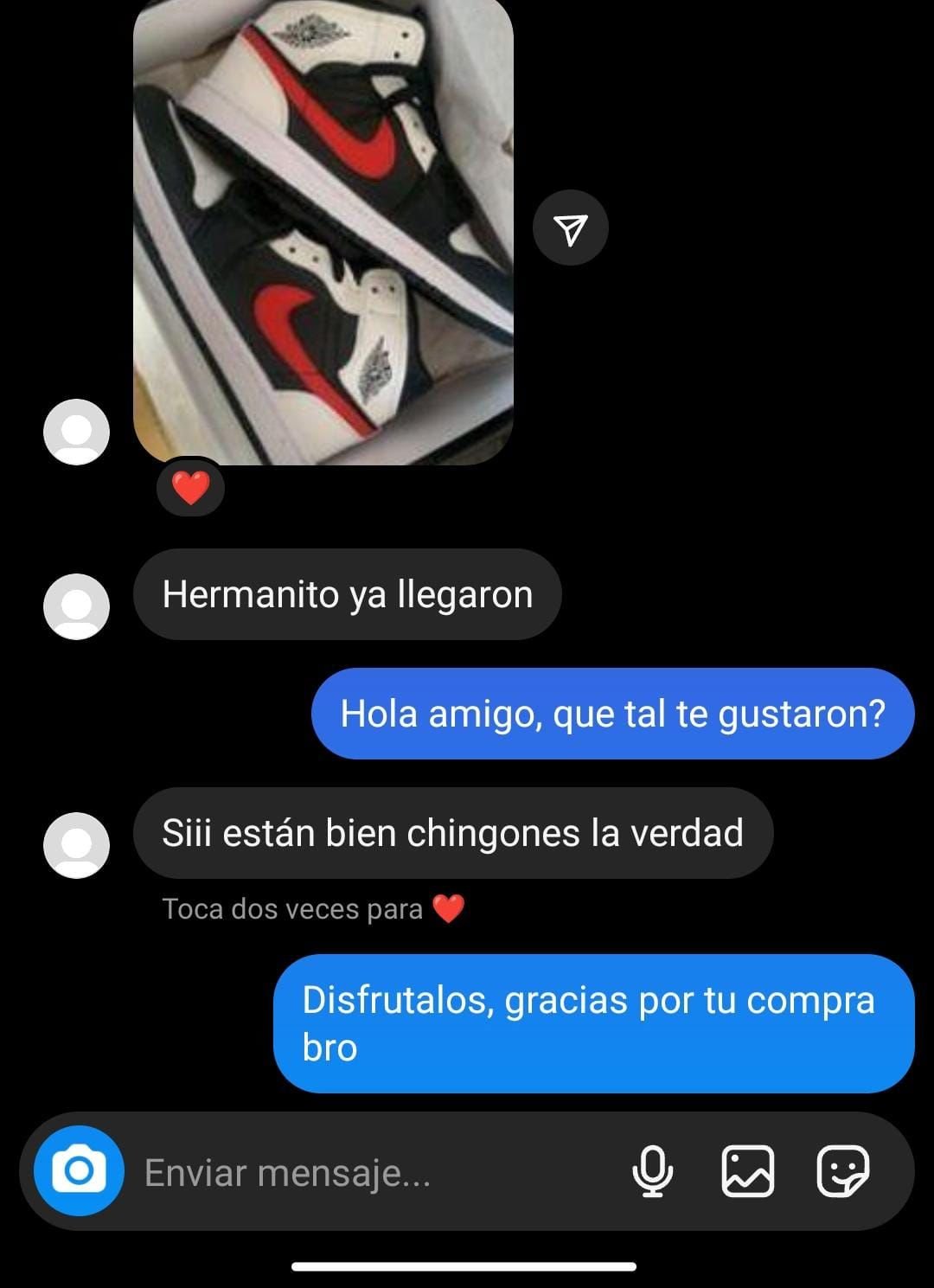The image size is (934, 1288).
Task: Open the camera from the message bar
Action: [x=79, y=1170]
